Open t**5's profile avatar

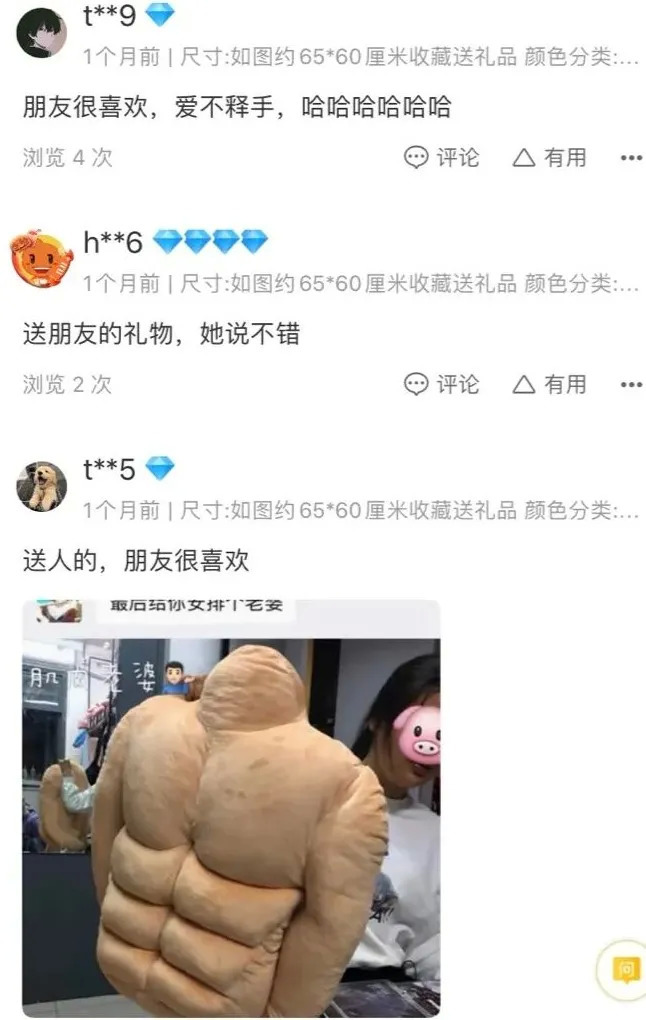pyautogui.click(x=42, y=486)
